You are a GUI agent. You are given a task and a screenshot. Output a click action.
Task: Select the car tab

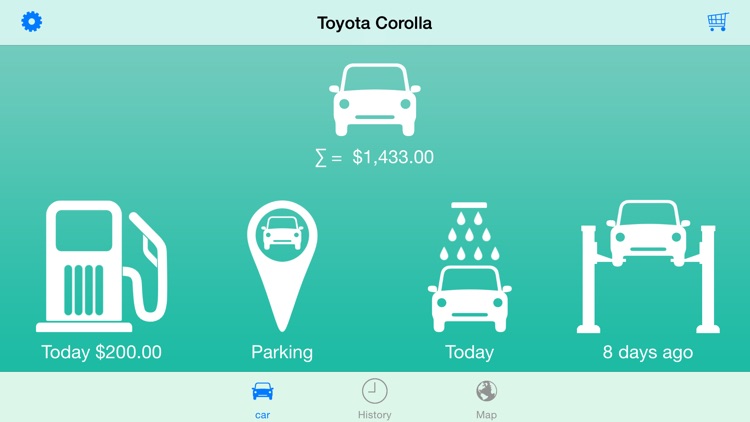click(262, 397)
